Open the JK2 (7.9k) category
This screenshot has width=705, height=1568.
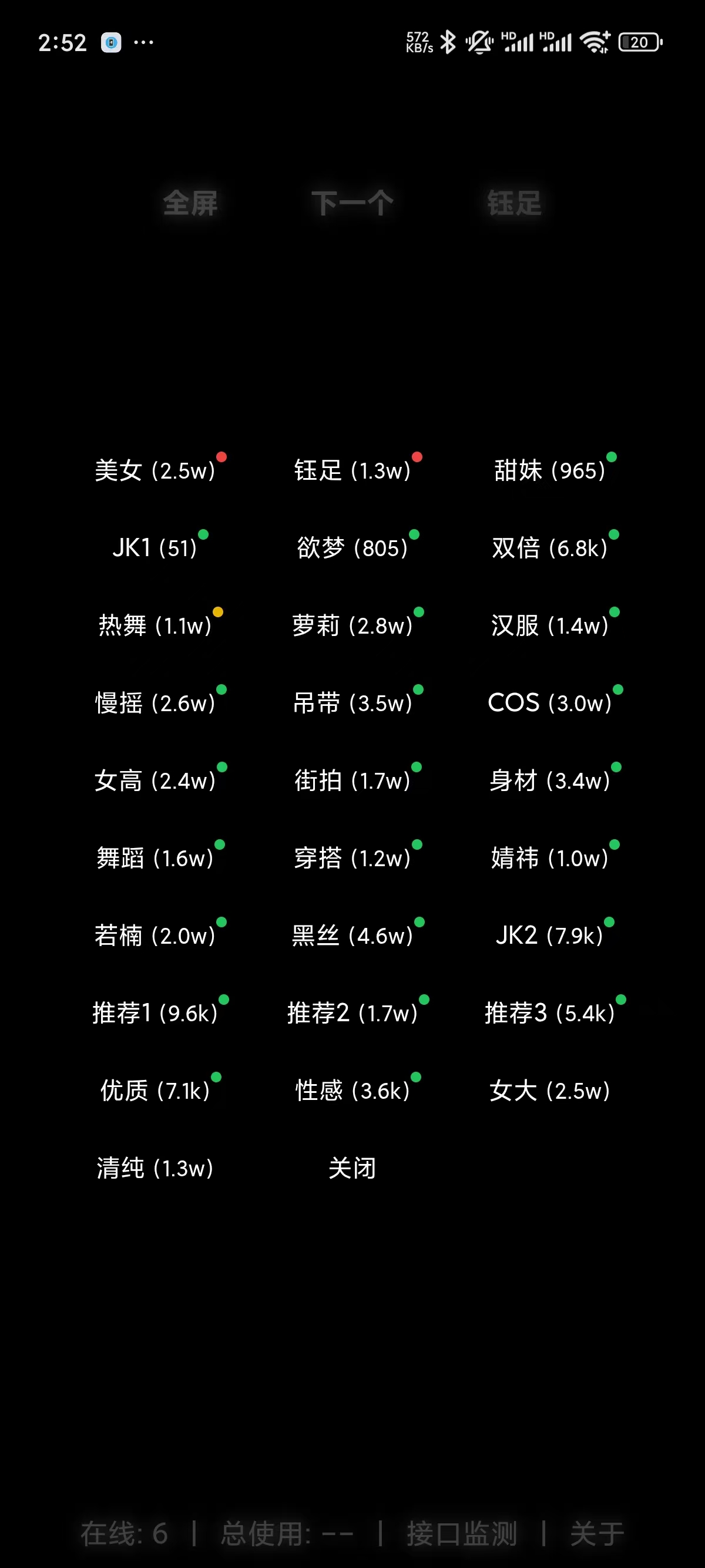pos(549,936)
